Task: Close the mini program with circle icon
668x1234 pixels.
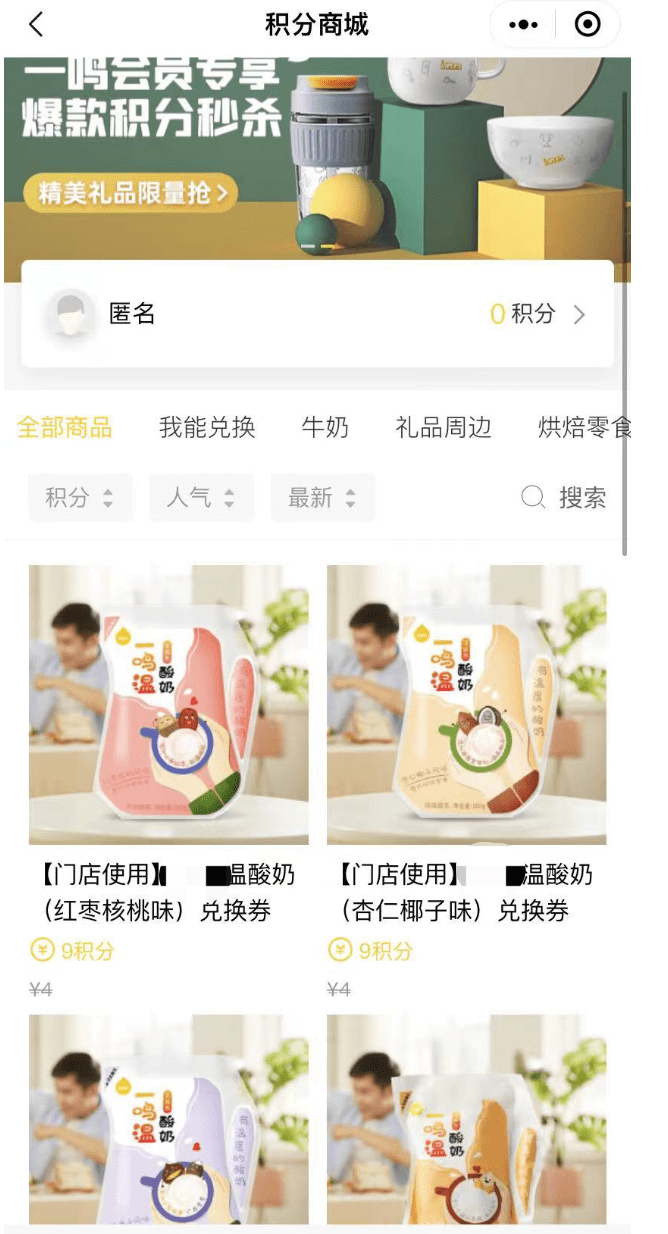Action: pyautogui.click(x=588, y=25)
